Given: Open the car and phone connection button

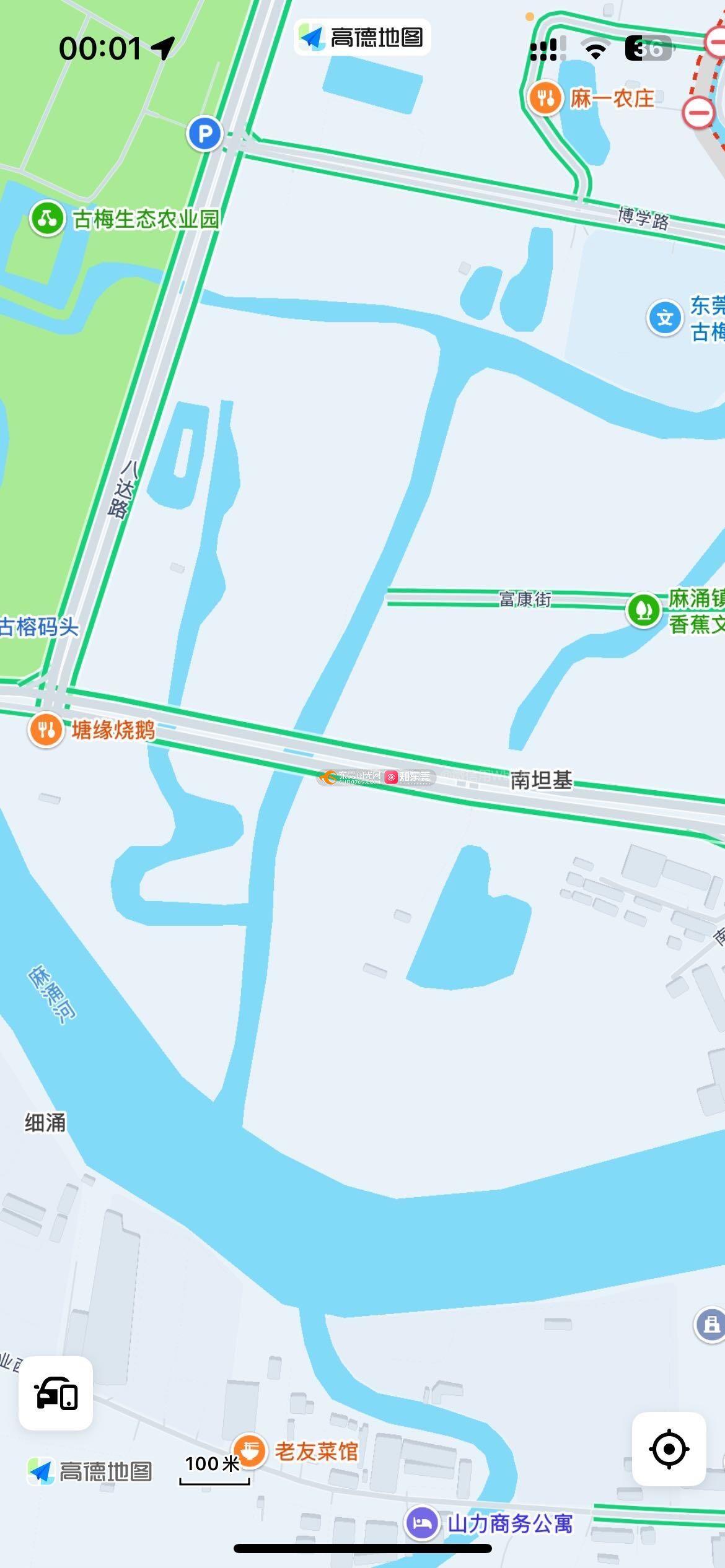Looking at the screenshot, I should tap(56, 1393).
